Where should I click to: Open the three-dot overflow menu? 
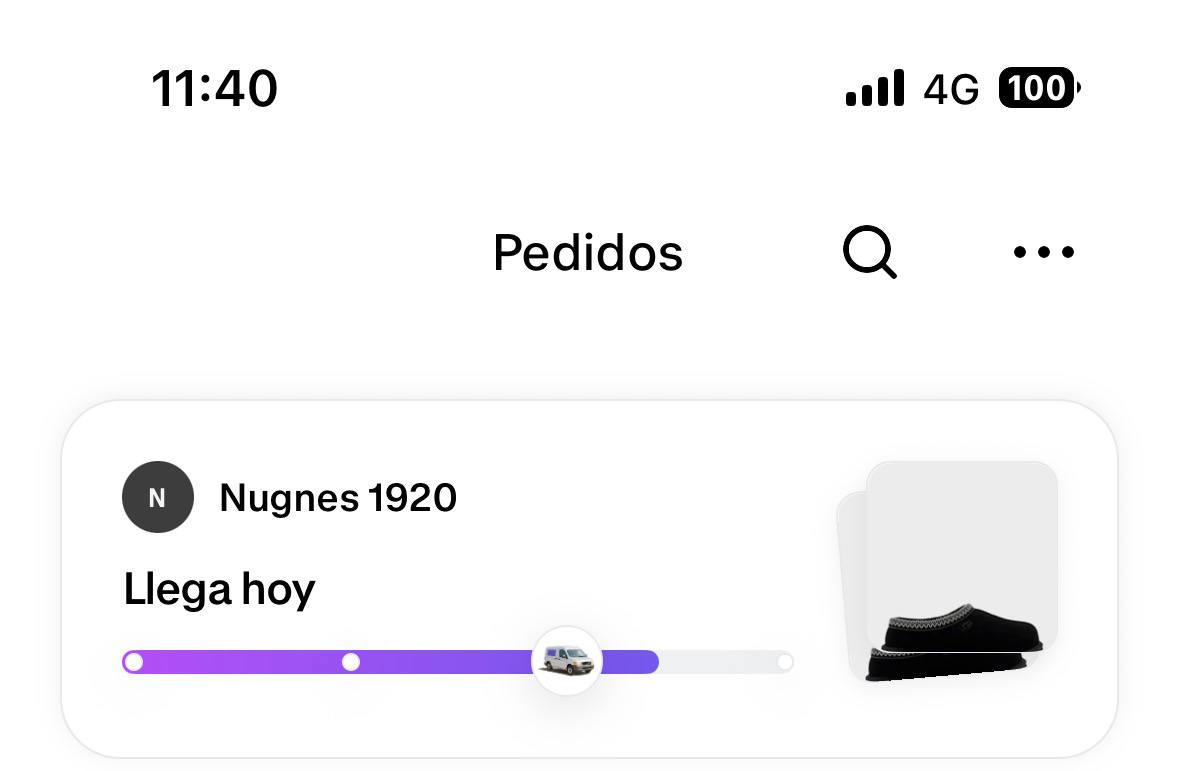point(1043,252)
